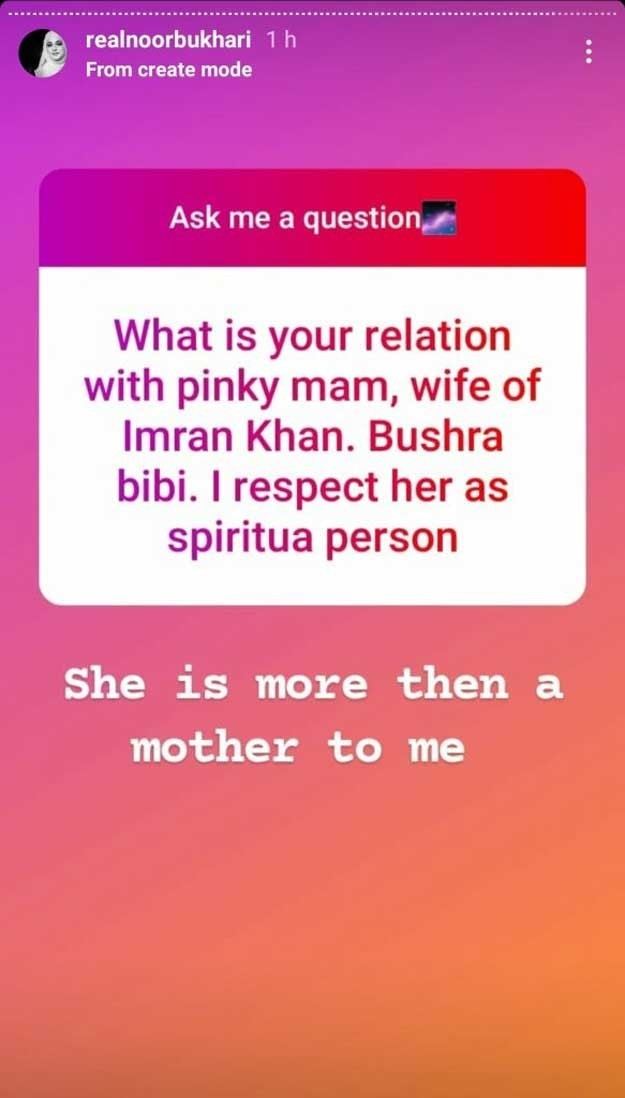The height and width of the screenshot is (1098, 625).
Task: Open realnoorbukhari's profile picture
Action: pos(42,54)
